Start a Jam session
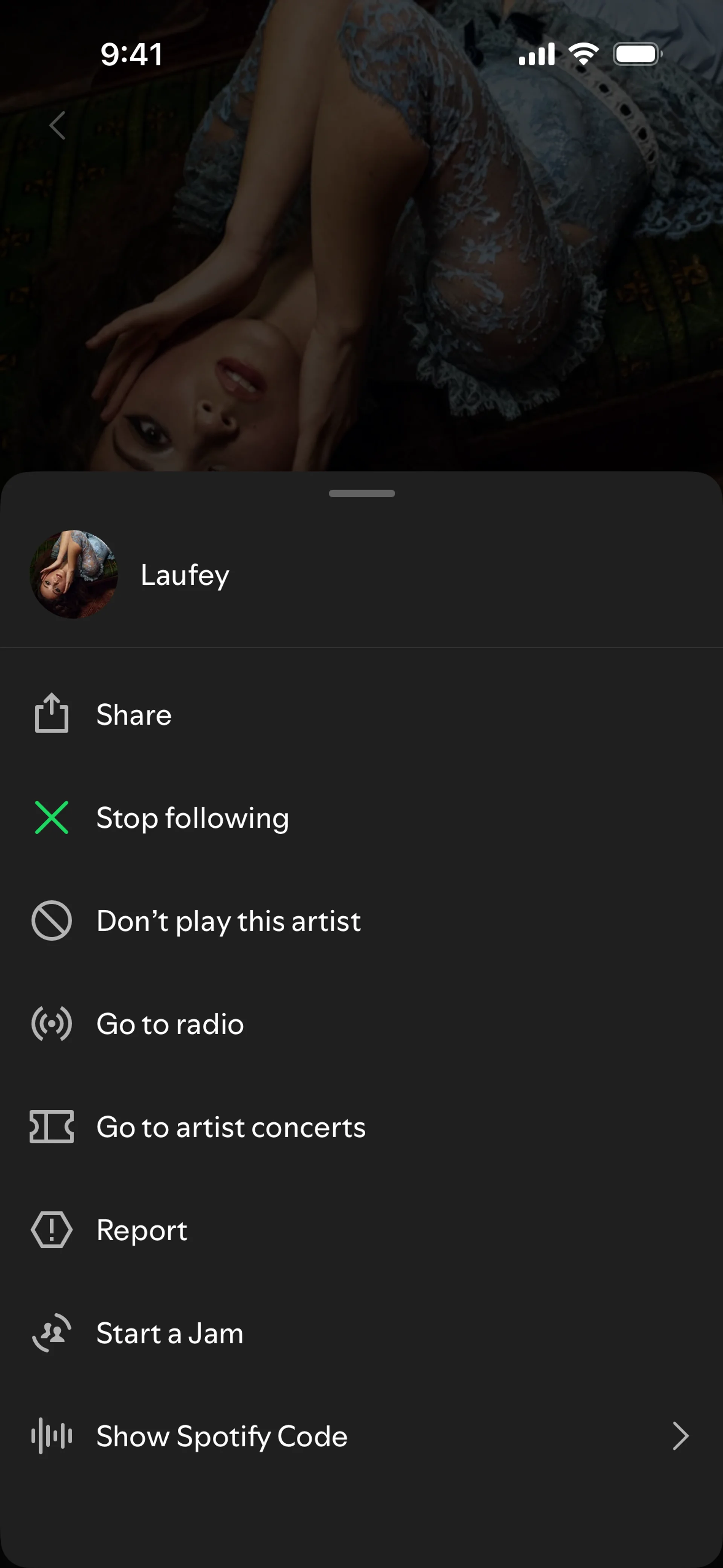This screenshot has height=1568, width=723. pos(170,1333)
